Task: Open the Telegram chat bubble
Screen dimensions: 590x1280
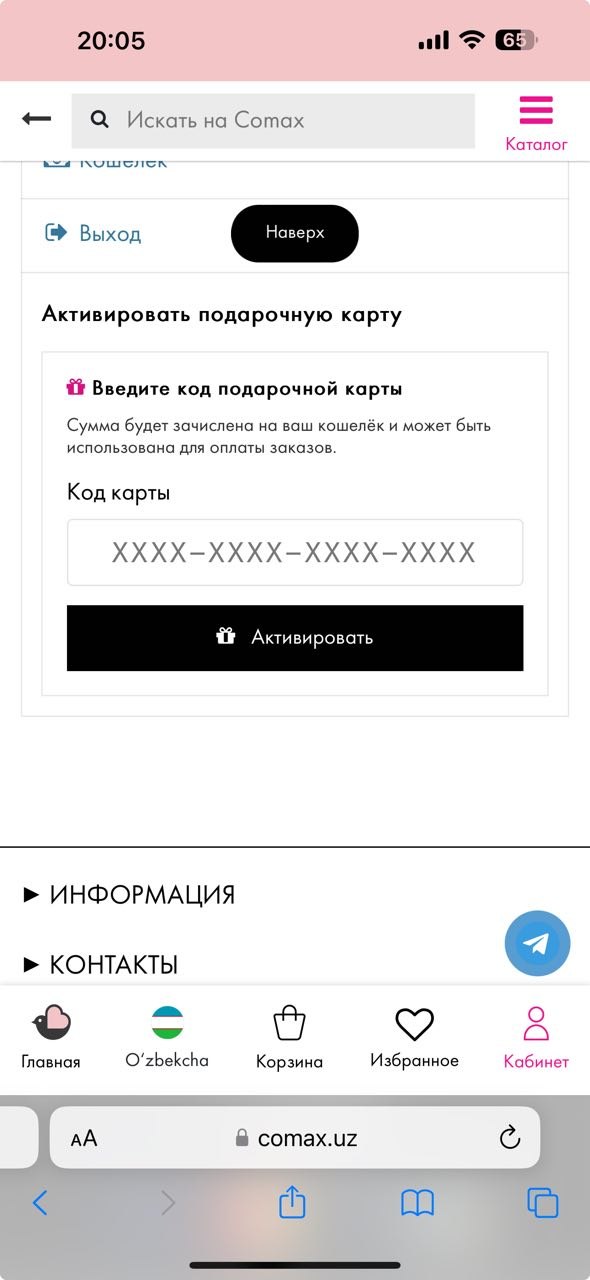Action: tap(537, 943)
